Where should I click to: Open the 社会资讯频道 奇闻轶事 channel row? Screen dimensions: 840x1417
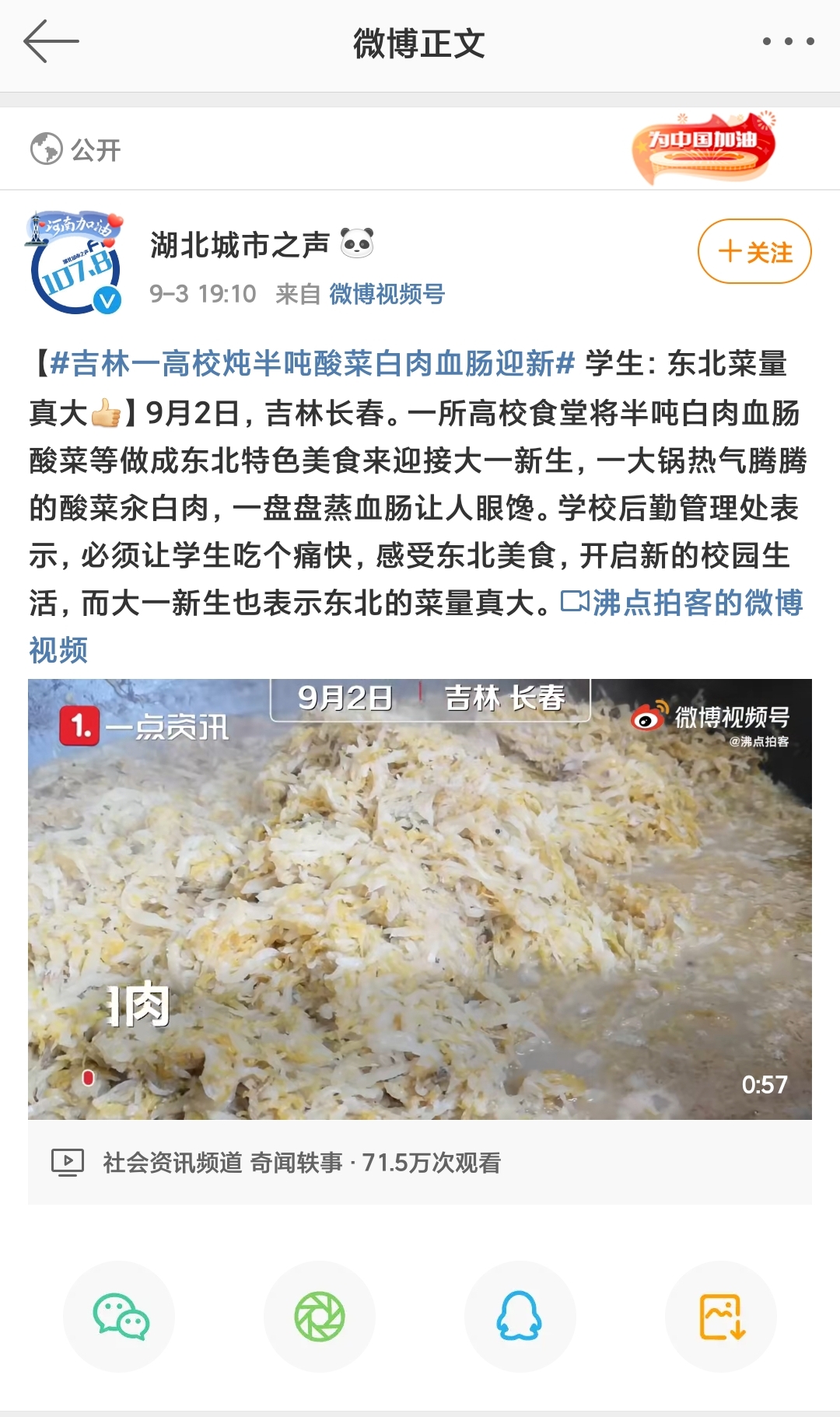click(302, 1163)
